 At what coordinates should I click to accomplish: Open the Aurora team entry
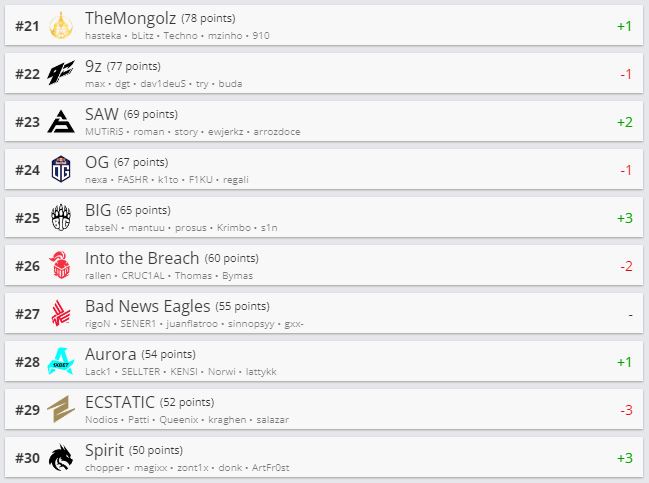click(324, 361)
